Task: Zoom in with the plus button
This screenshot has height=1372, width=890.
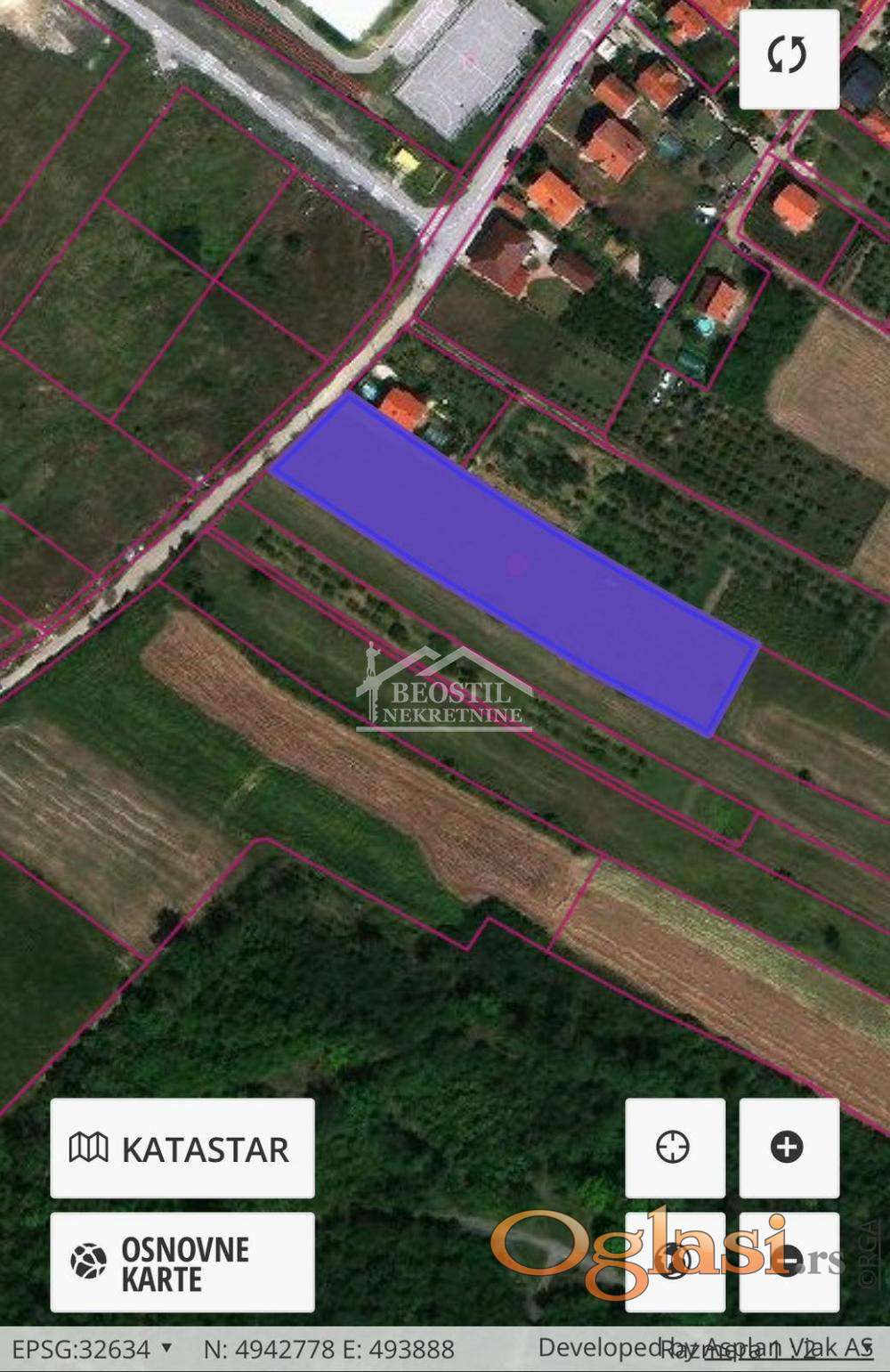Action: pos(789,1147)
